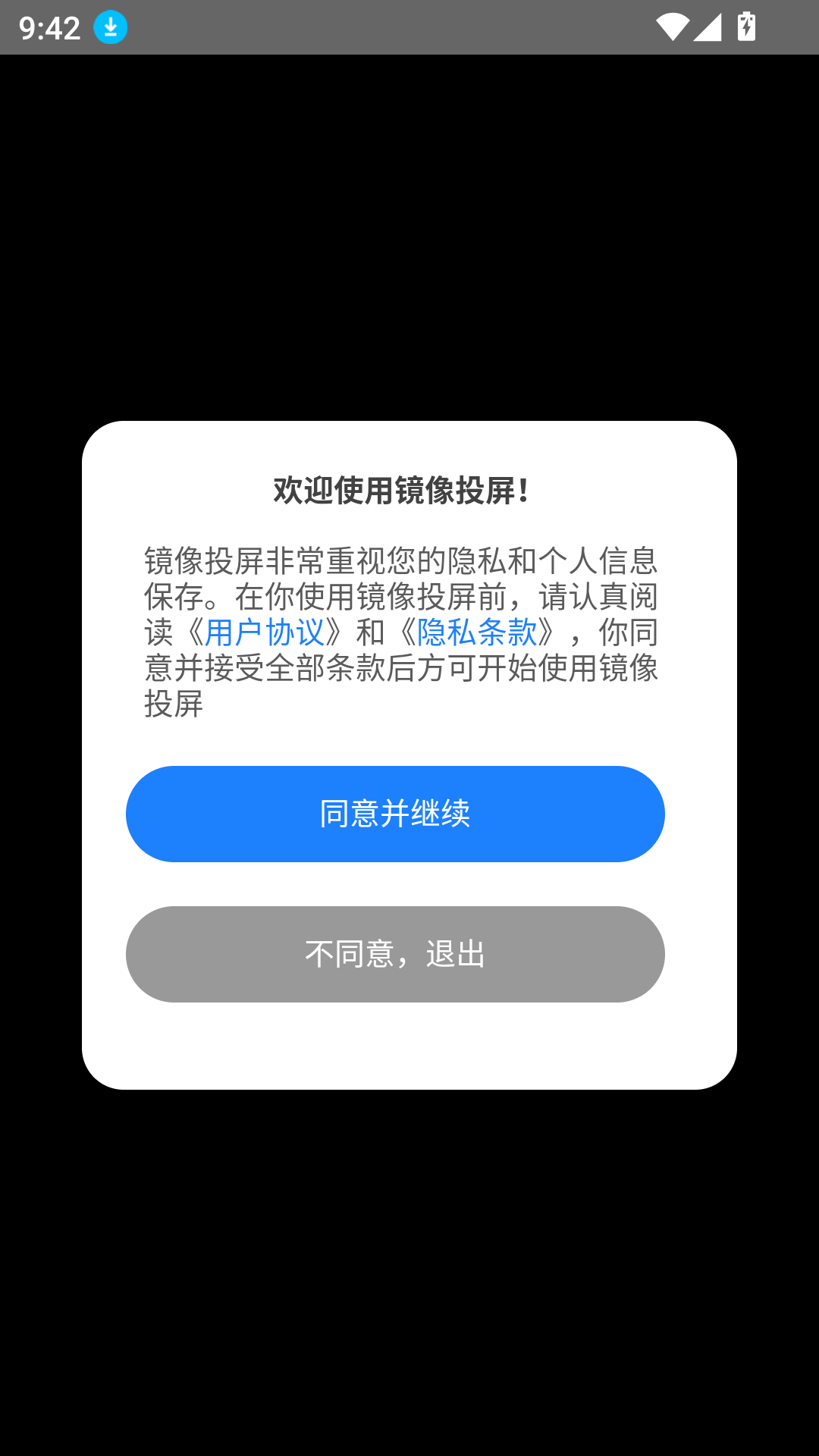
Task: Tap the clock showing 9:42
Action: [x=50, y=27]
